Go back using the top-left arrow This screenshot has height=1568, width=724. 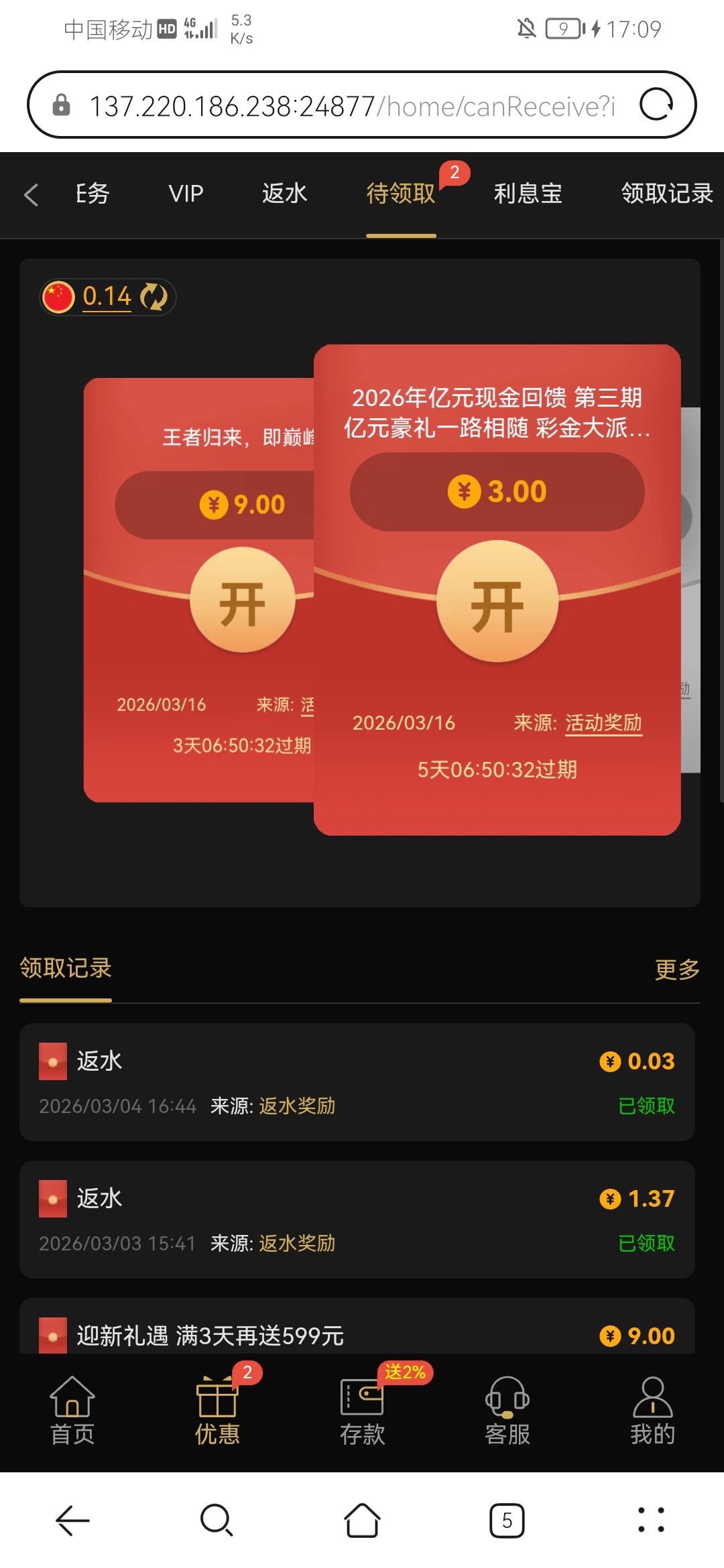tap(31, 195)
